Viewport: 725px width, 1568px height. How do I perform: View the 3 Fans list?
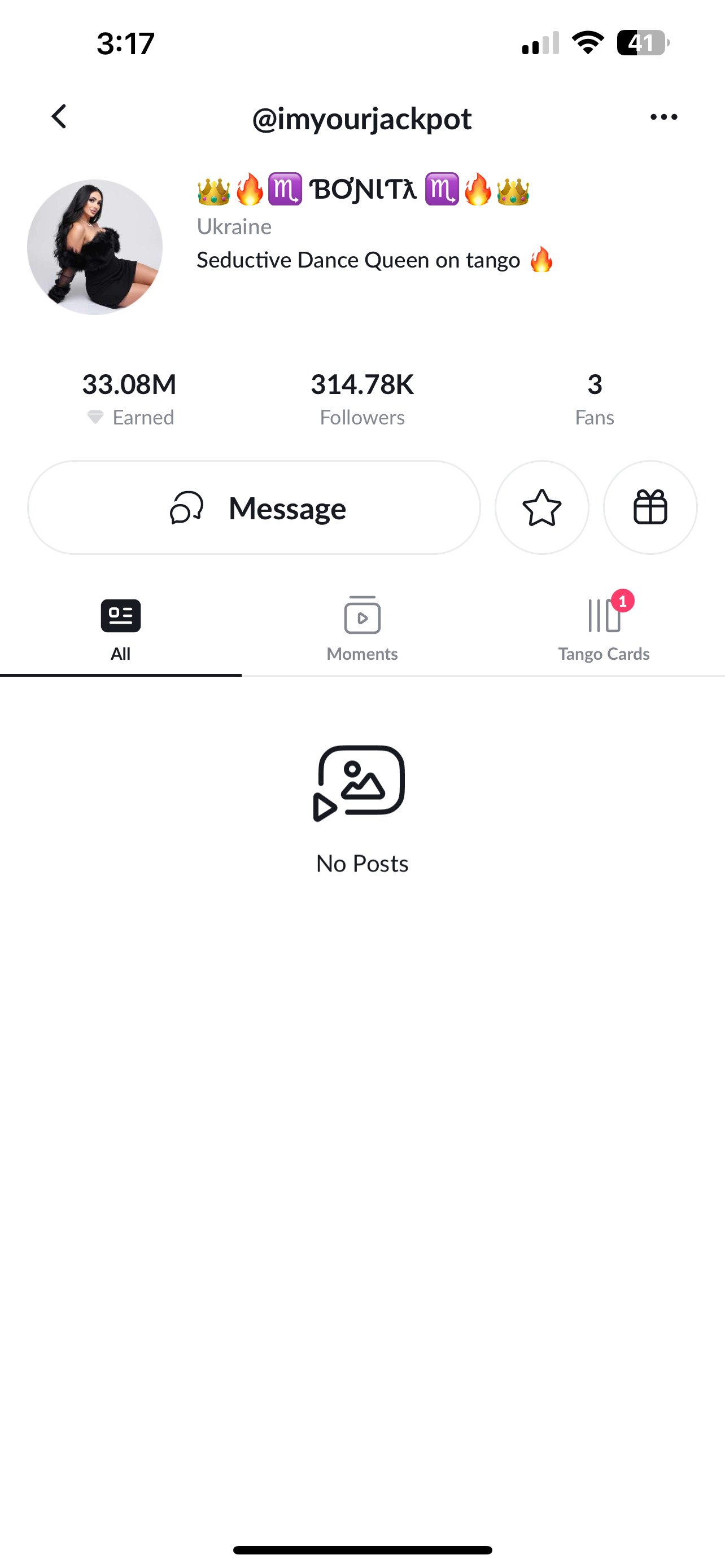pos(594,398)
